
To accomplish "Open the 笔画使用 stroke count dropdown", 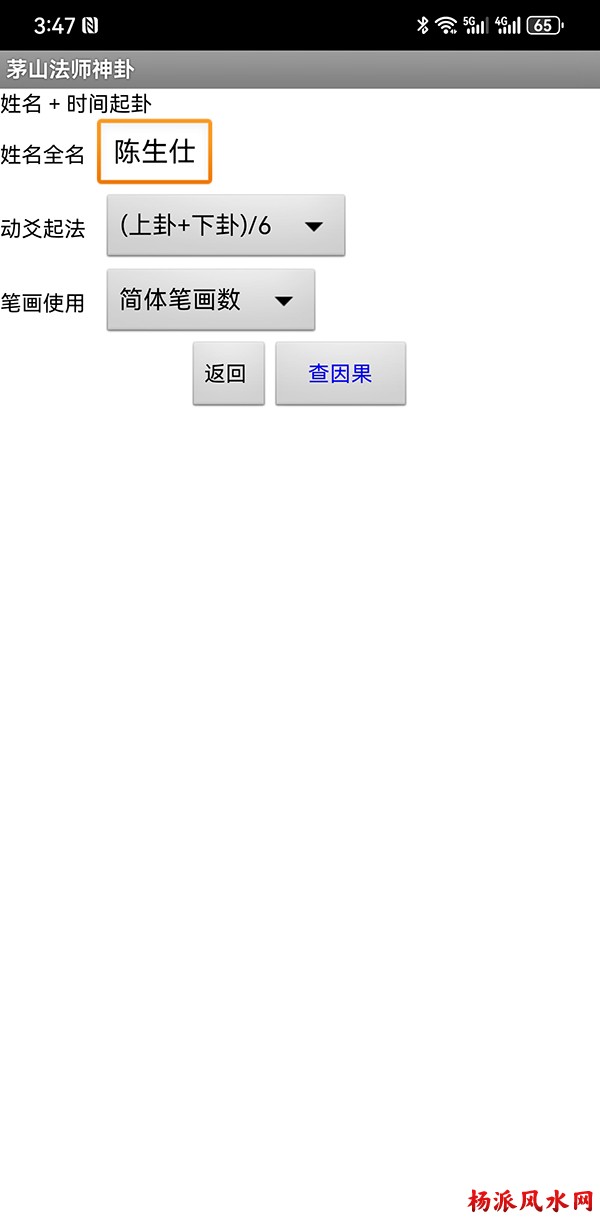I will 211,300.
